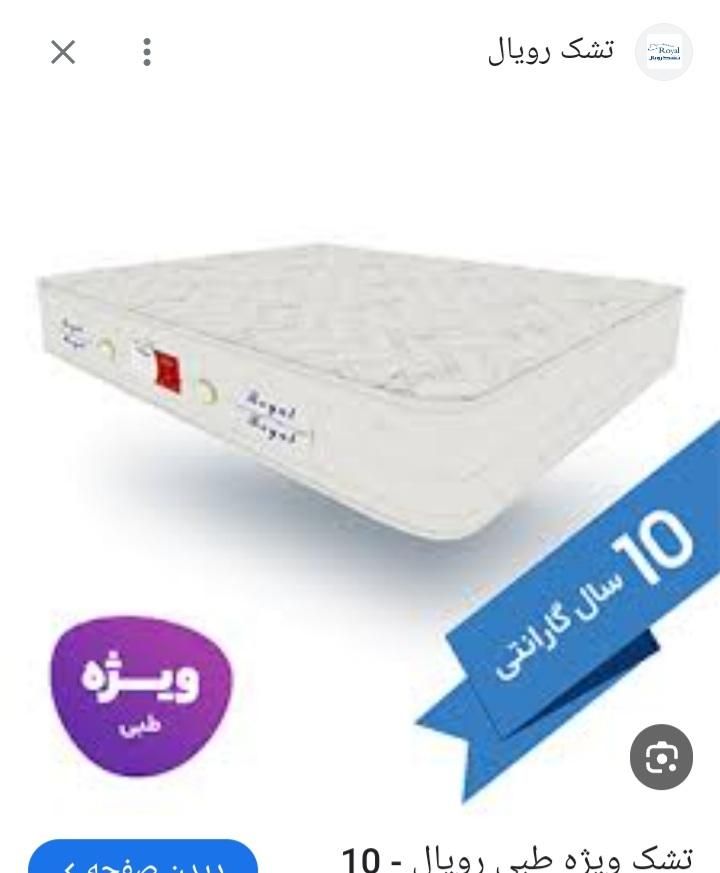Open the three-dot overflow menu

click(147, 52)
